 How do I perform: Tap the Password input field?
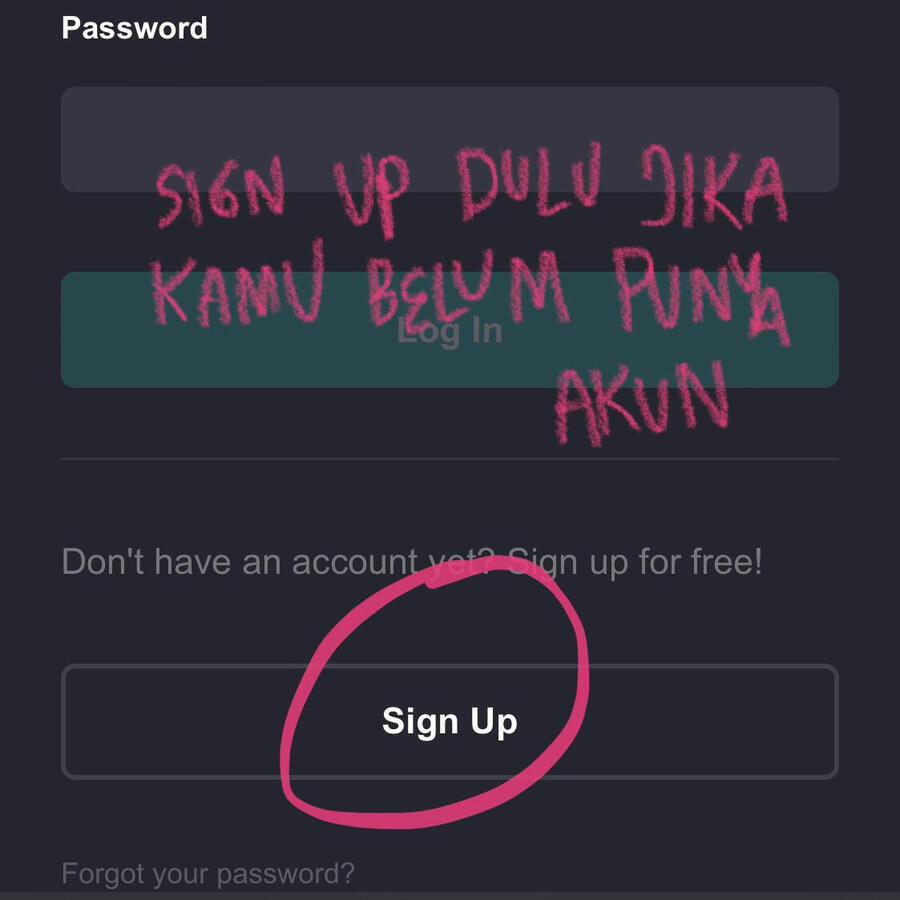449,138
